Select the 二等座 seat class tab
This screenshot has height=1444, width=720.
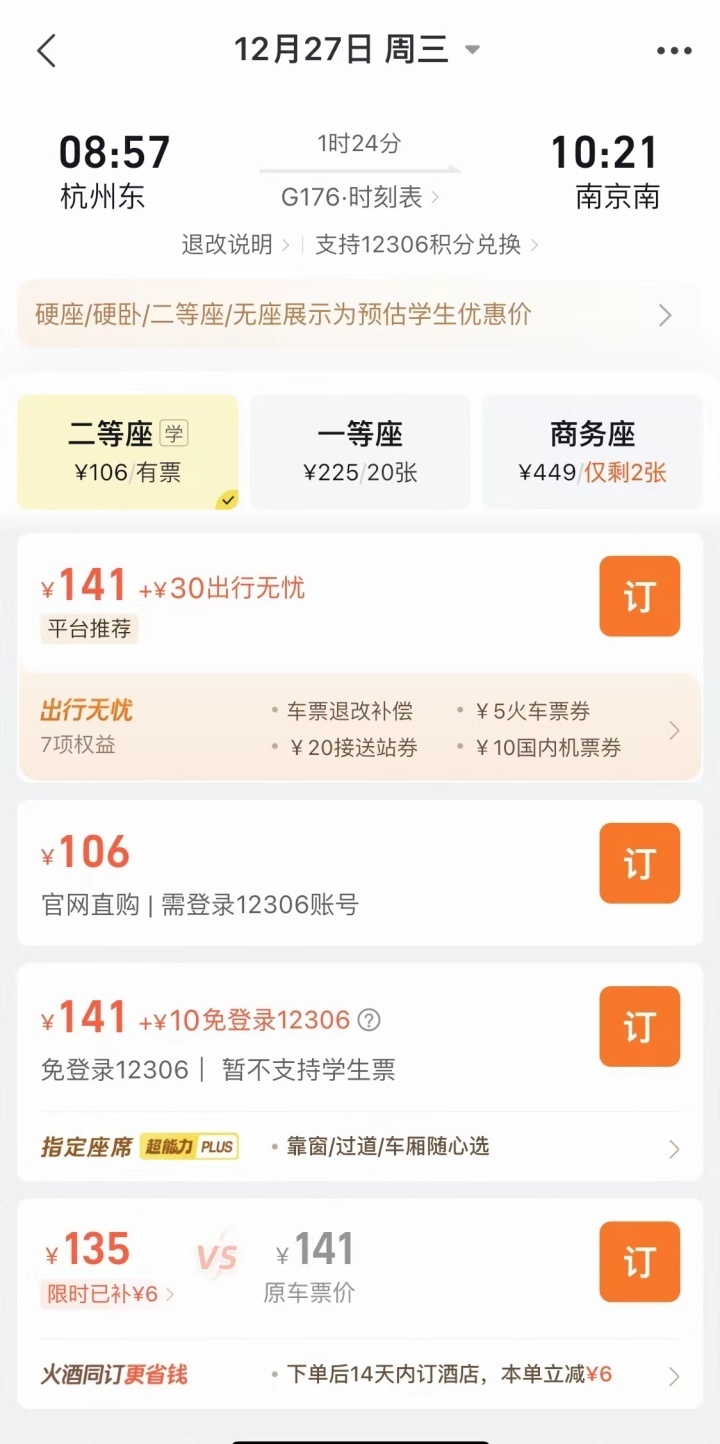point(128,451)
